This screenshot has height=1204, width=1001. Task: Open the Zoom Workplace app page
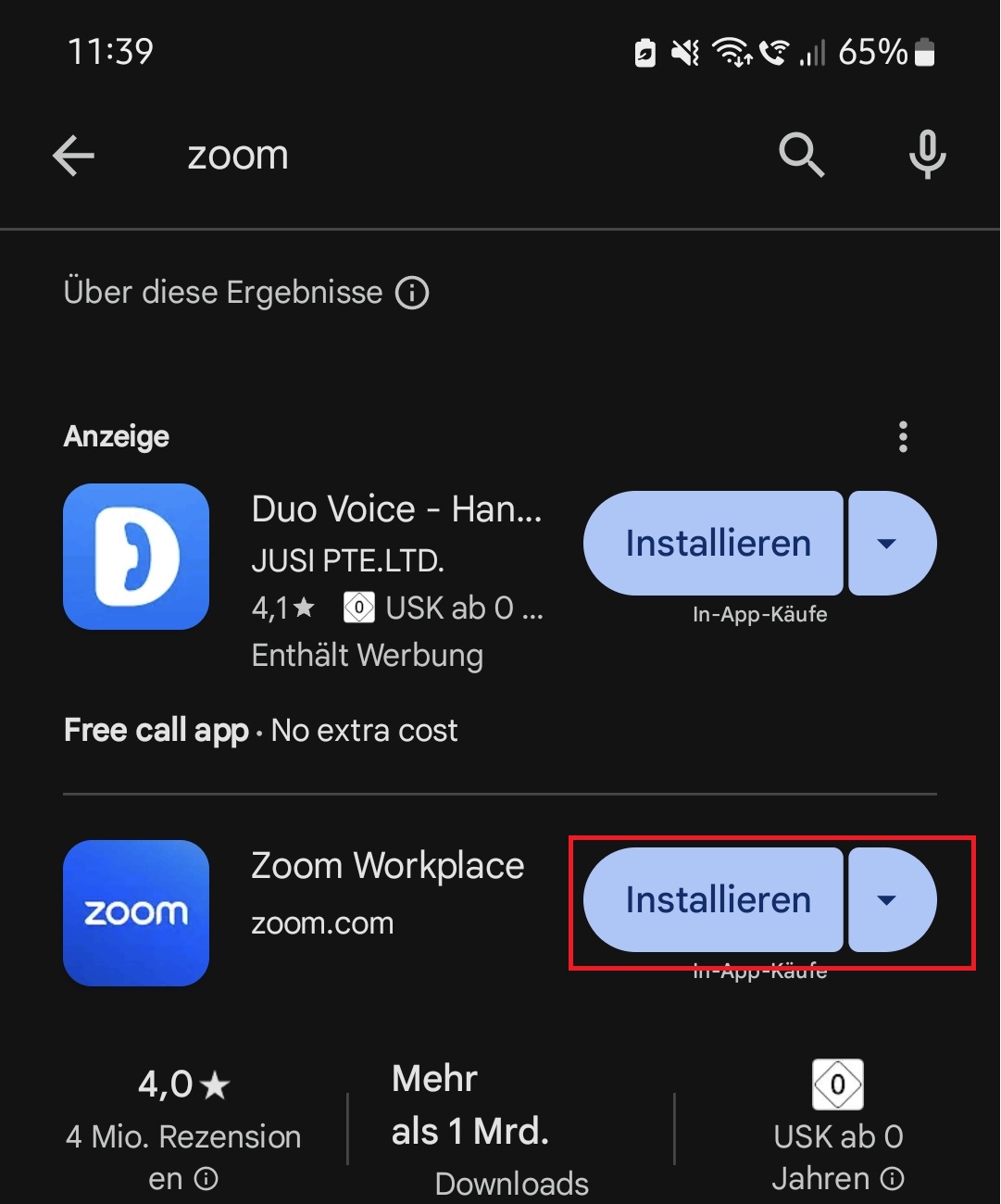click(x=387, y=867)
